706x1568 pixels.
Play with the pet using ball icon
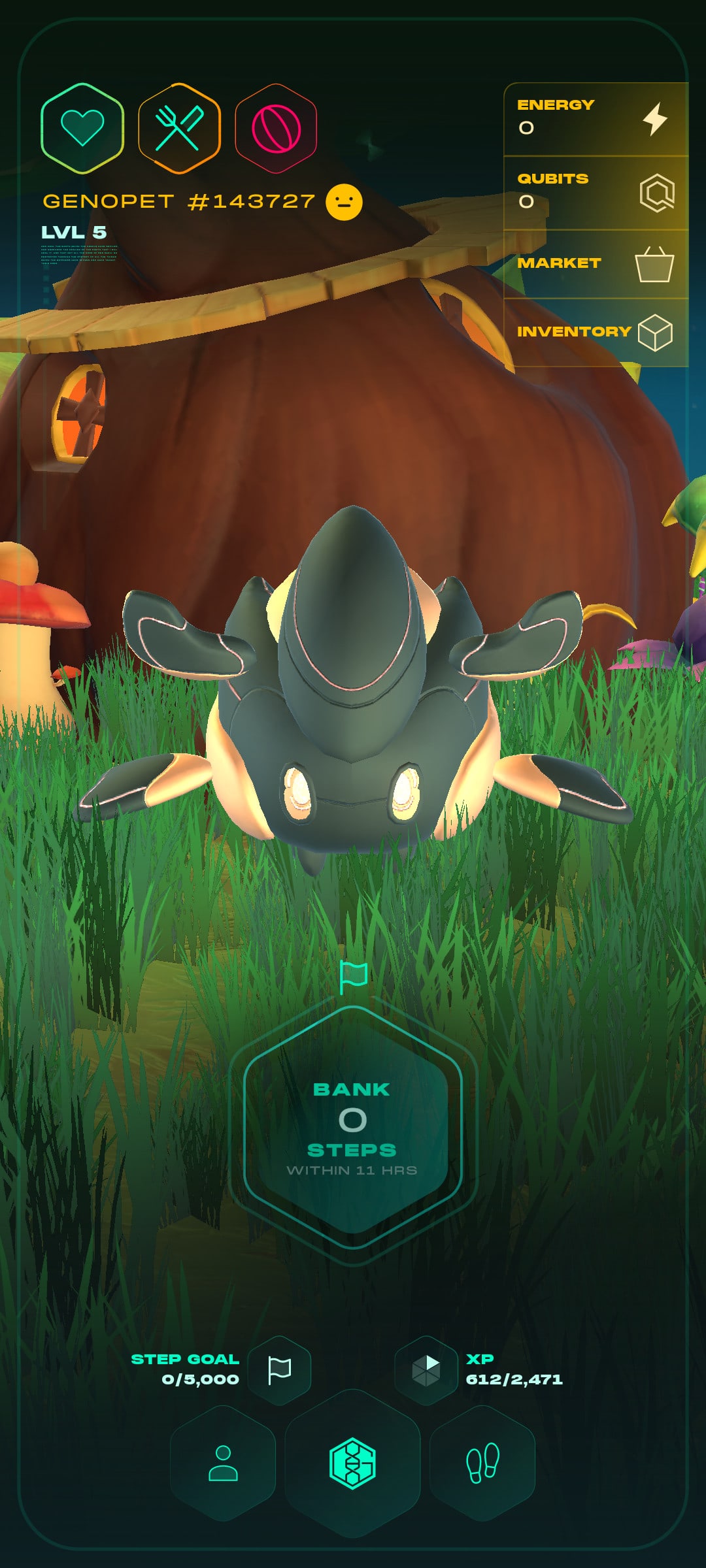(x=276, y=128)
